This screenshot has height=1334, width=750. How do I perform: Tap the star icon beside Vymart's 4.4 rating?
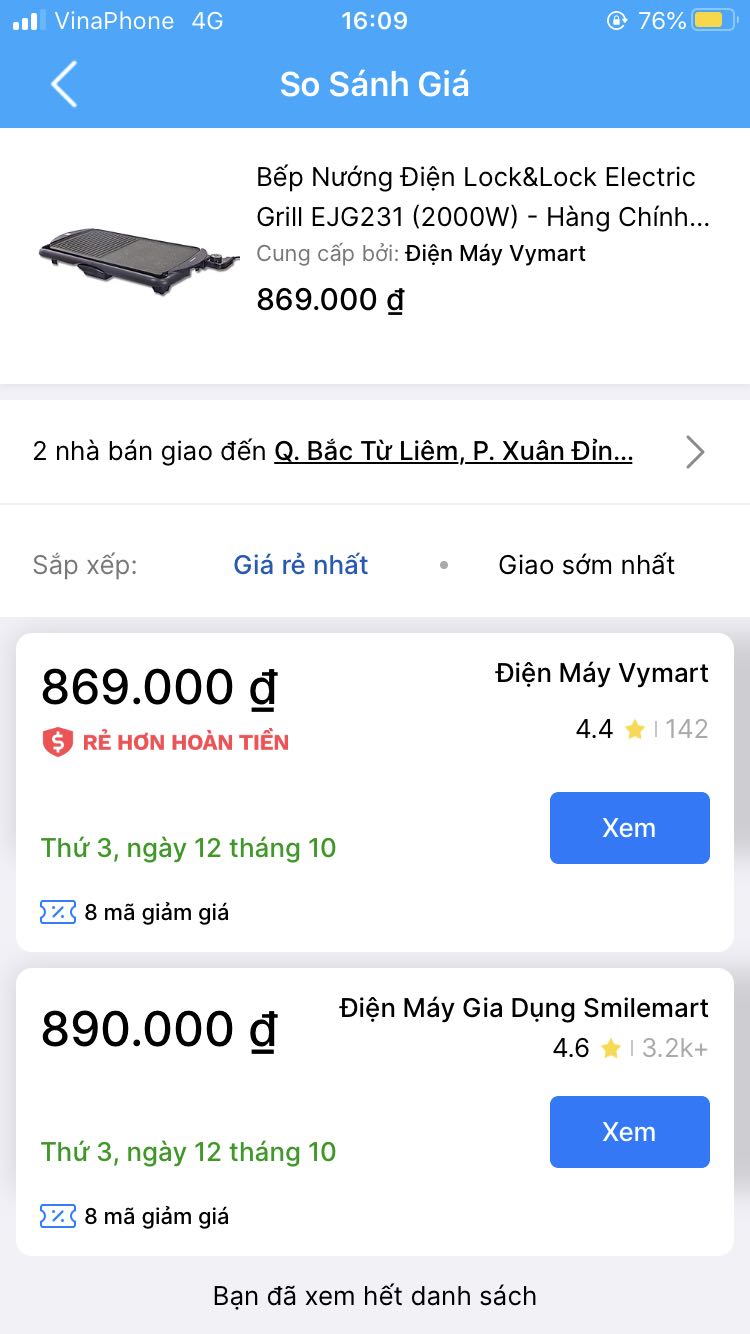[x=634, y=729]
